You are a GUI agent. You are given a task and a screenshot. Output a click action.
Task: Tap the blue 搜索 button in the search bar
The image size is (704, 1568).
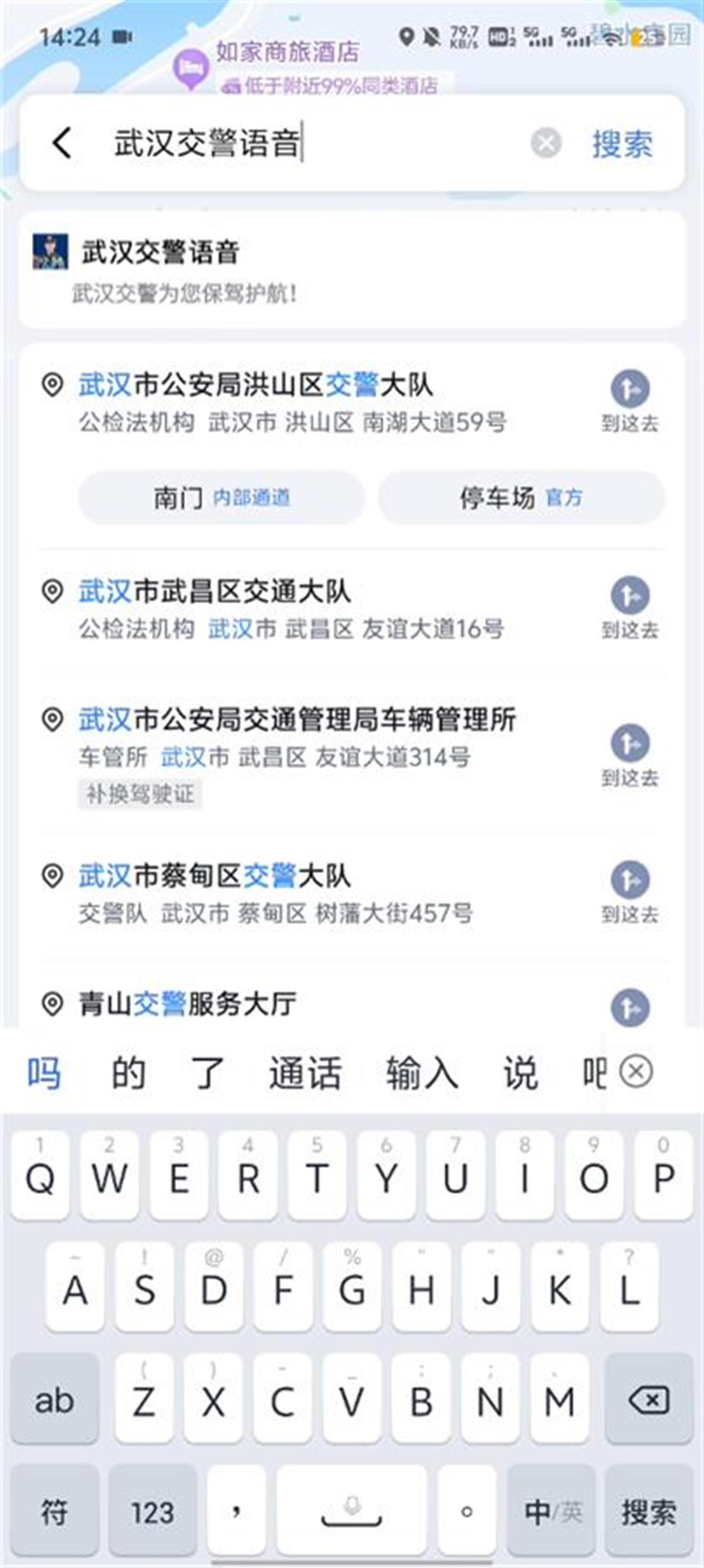622,144
